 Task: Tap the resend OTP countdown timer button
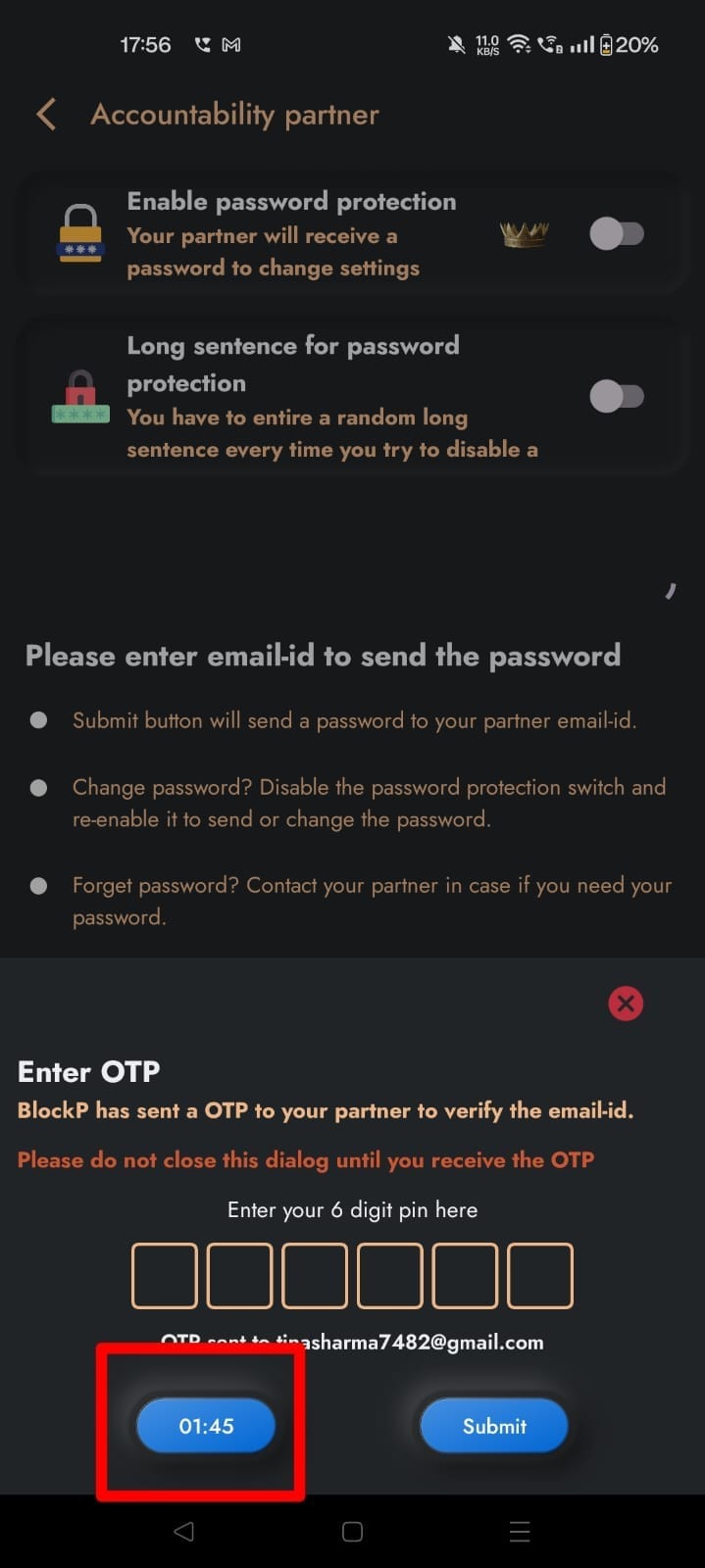206,1426
